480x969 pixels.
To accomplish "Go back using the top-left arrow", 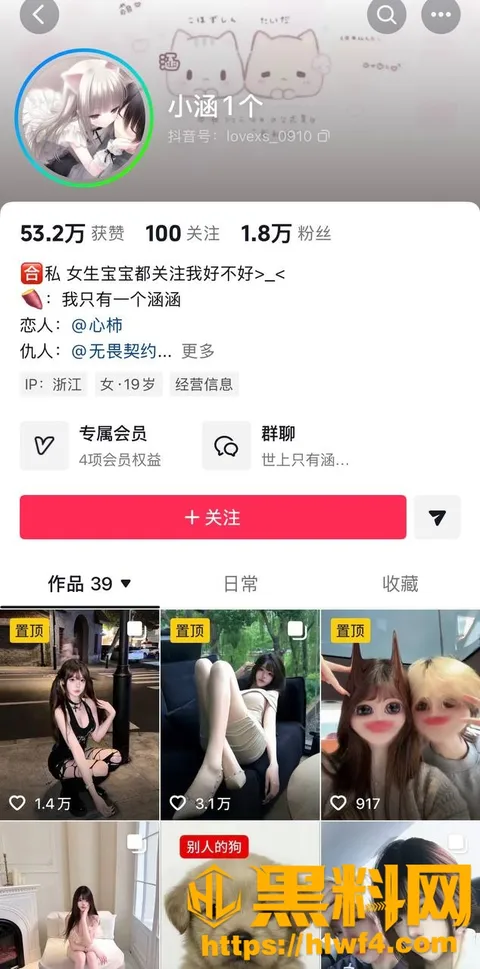I will click(x=39, y=14).
